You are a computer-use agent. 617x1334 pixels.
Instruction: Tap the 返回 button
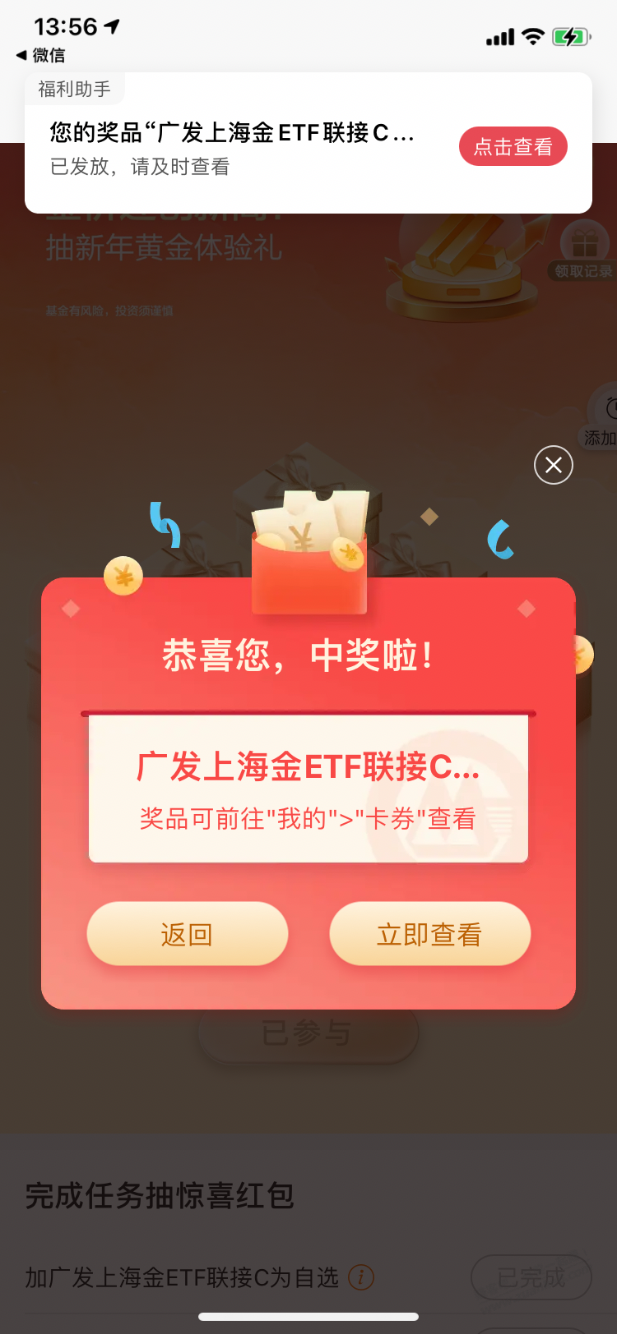pyautogui.click(x=187, y=934)
